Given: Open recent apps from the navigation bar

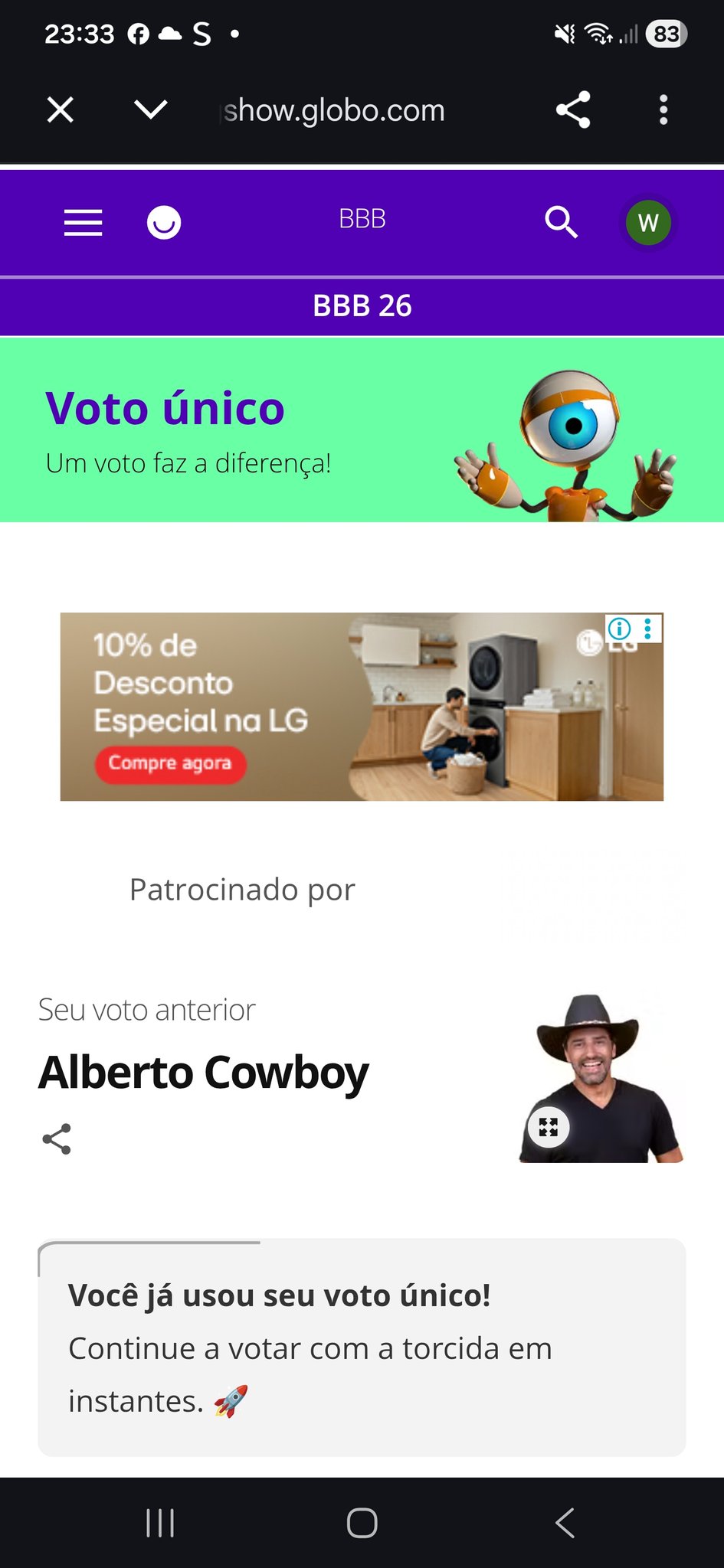Looking at the screenshot, I should click(160, 1523).
